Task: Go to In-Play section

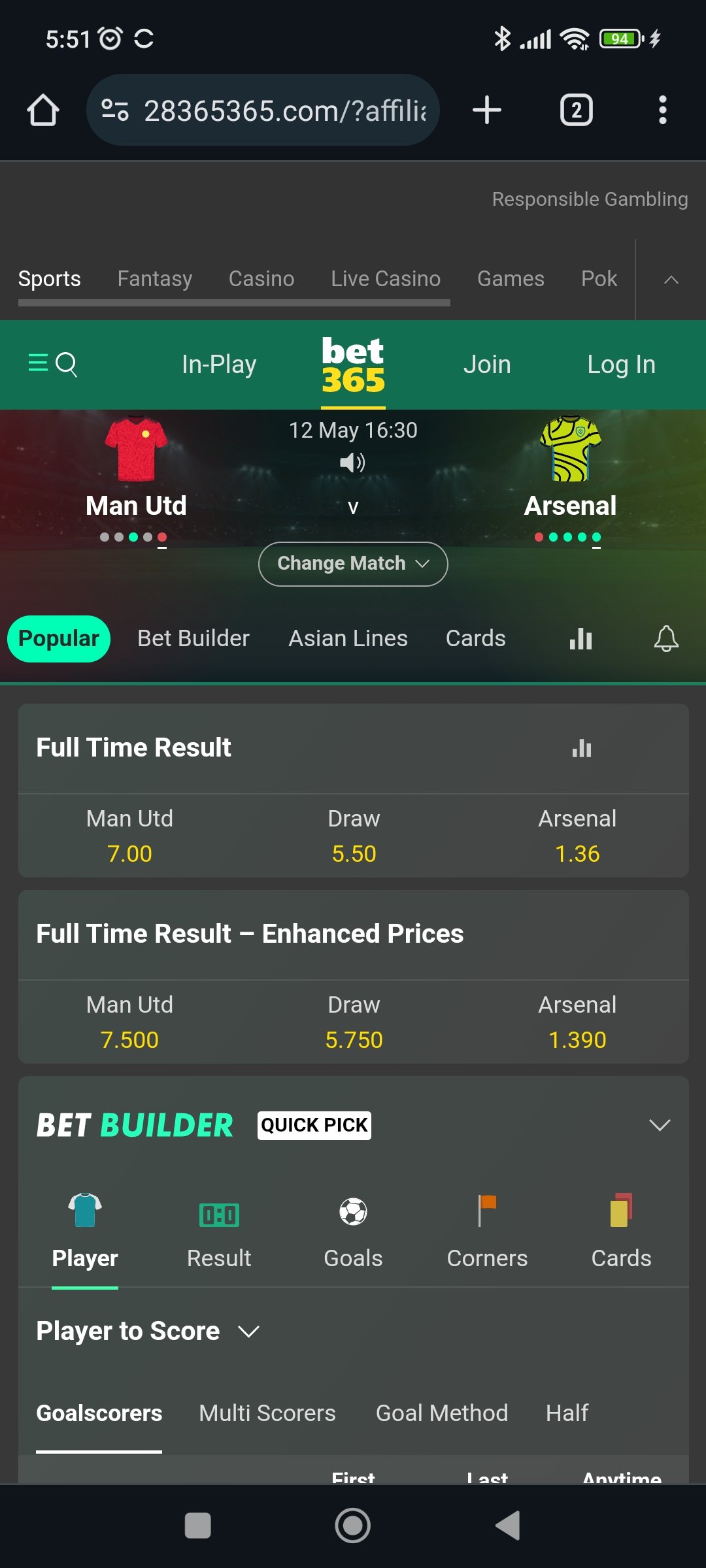Action: (x=219, y=365)
